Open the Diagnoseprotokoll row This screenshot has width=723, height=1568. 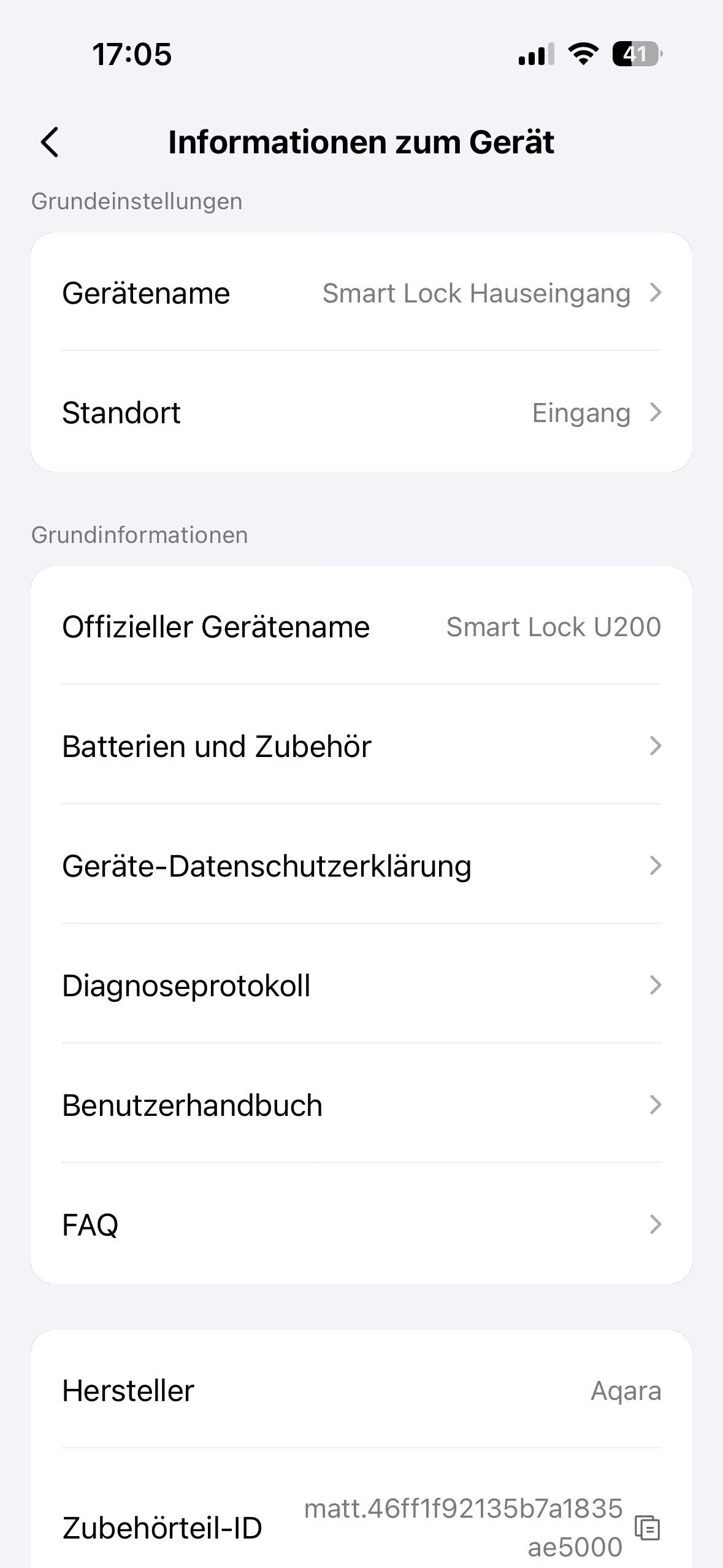(361, 986)
